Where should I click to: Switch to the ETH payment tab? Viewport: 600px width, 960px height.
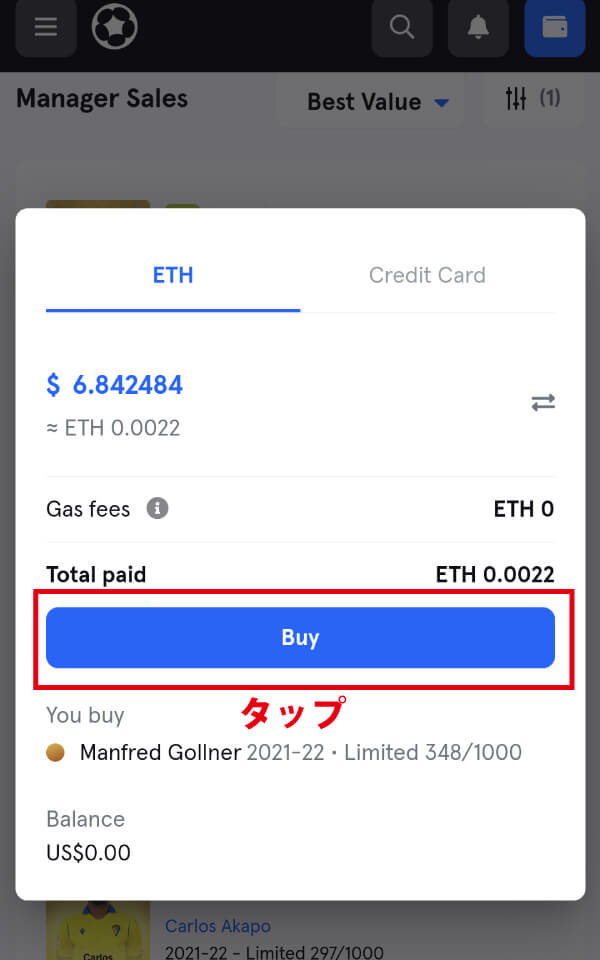[173, 275]
